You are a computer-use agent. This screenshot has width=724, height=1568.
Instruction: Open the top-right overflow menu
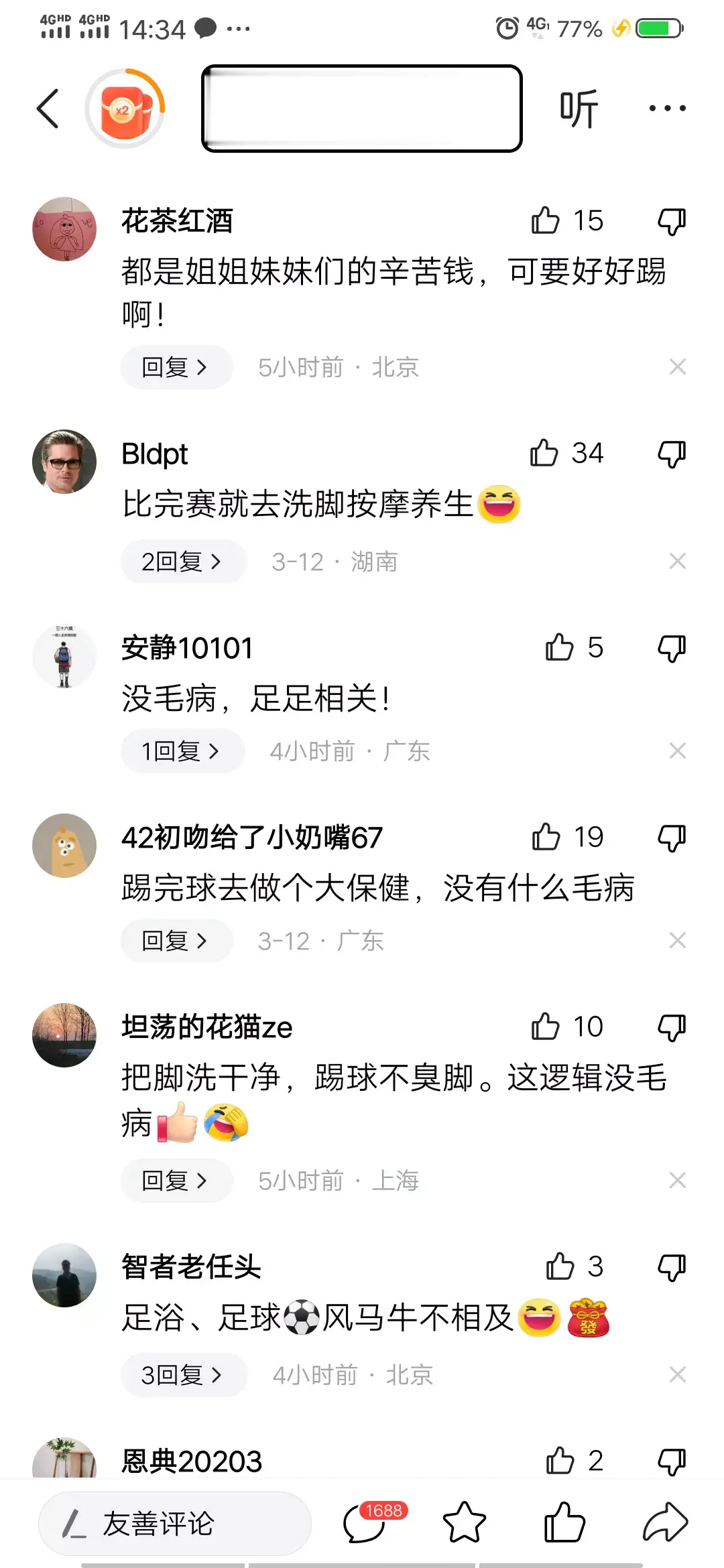coord(667,109)
